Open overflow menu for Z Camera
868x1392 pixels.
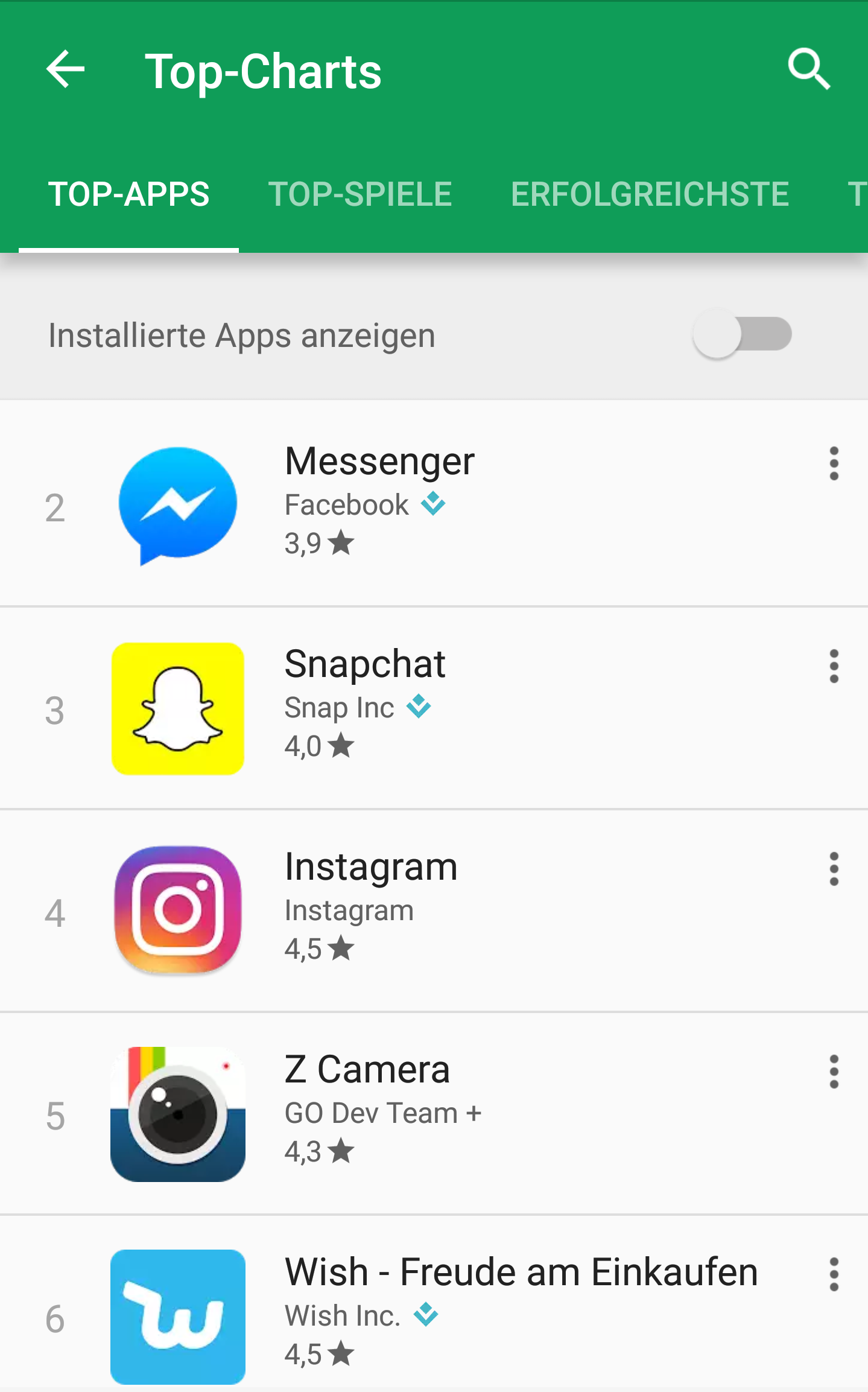pos(834,1072)
